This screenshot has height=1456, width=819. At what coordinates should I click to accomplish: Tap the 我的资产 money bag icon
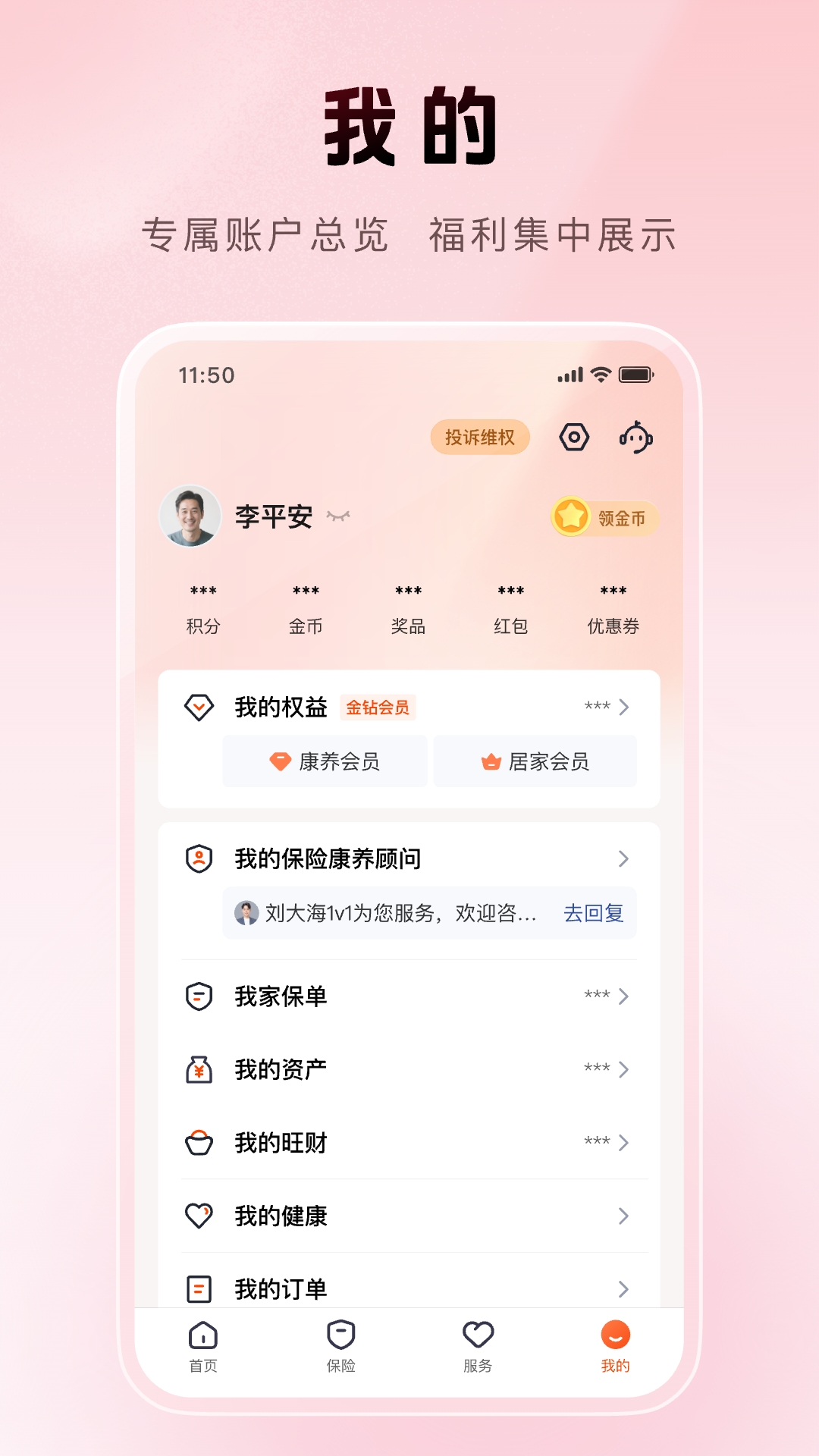pos(200,1069)
